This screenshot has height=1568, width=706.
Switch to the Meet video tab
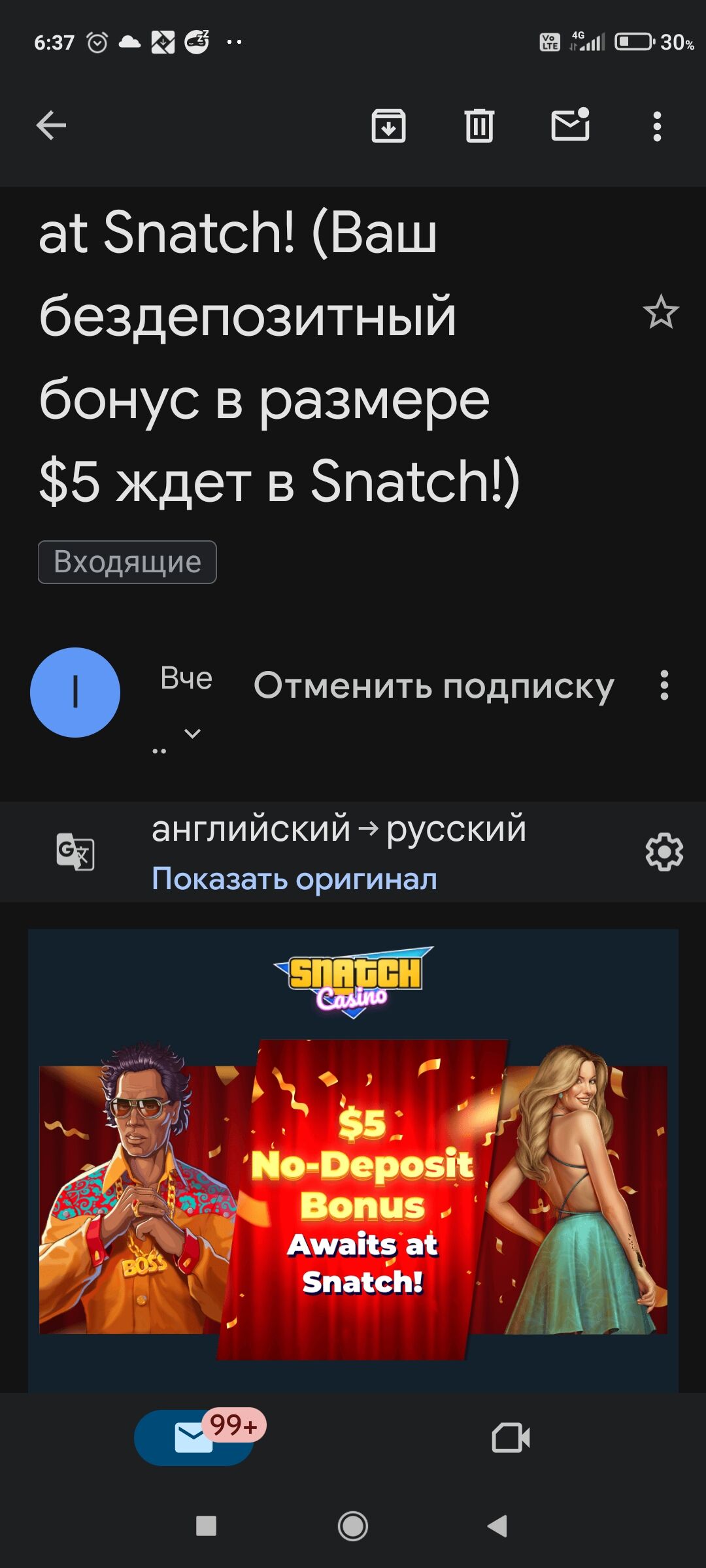pos(511,1438)
